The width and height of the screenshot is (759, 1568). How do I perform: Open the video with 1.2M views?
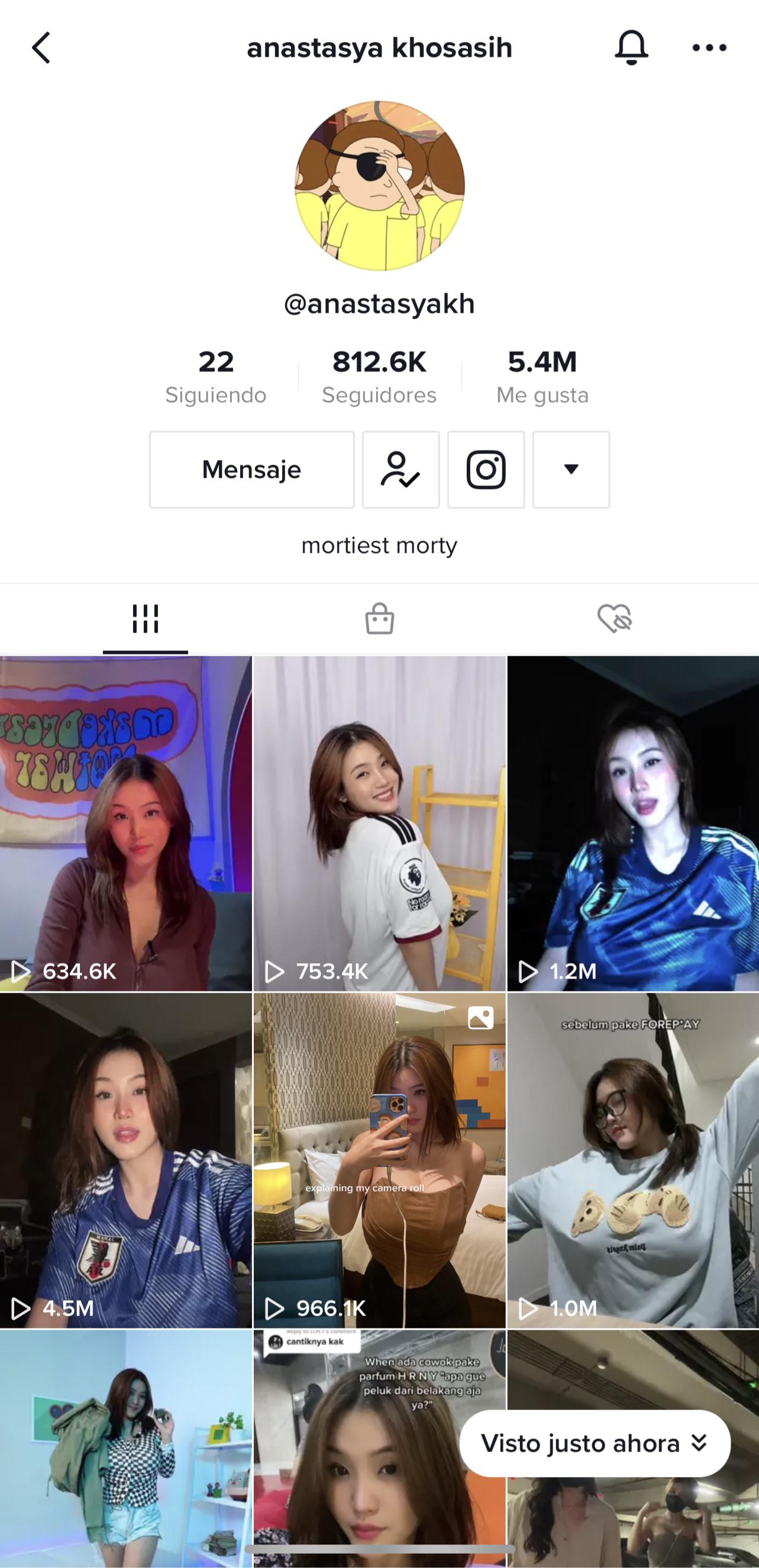tap(633, 823)
